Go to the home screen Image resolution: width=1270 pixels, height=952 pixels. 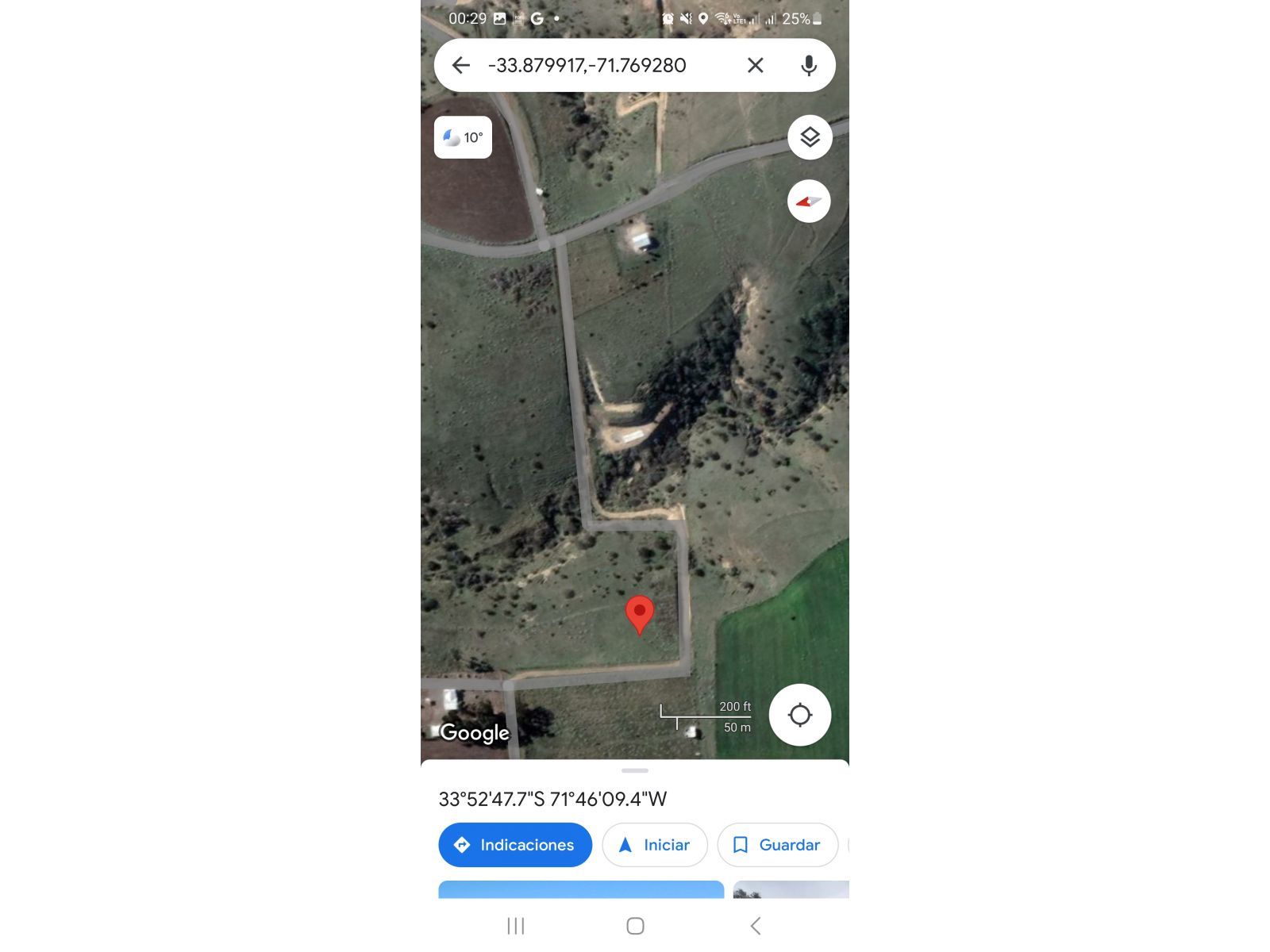coord(635,926)
